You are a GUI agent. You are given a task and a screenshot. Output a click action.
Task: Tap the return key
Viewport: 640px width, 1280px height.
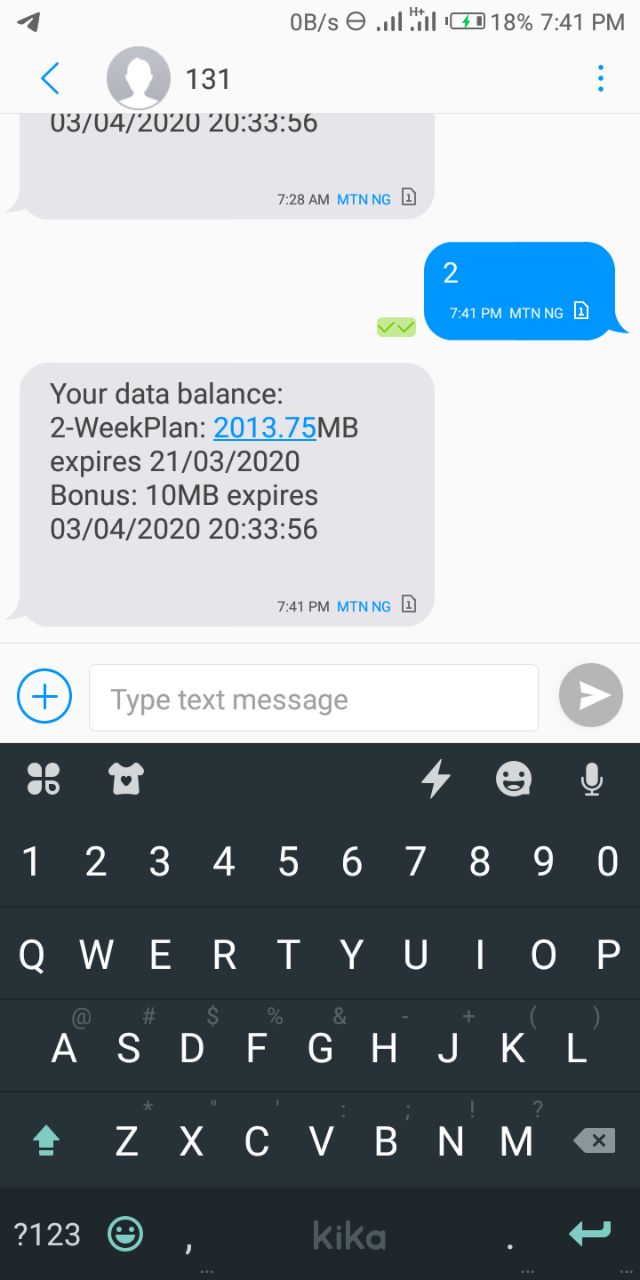click(x=590, y=1232)
